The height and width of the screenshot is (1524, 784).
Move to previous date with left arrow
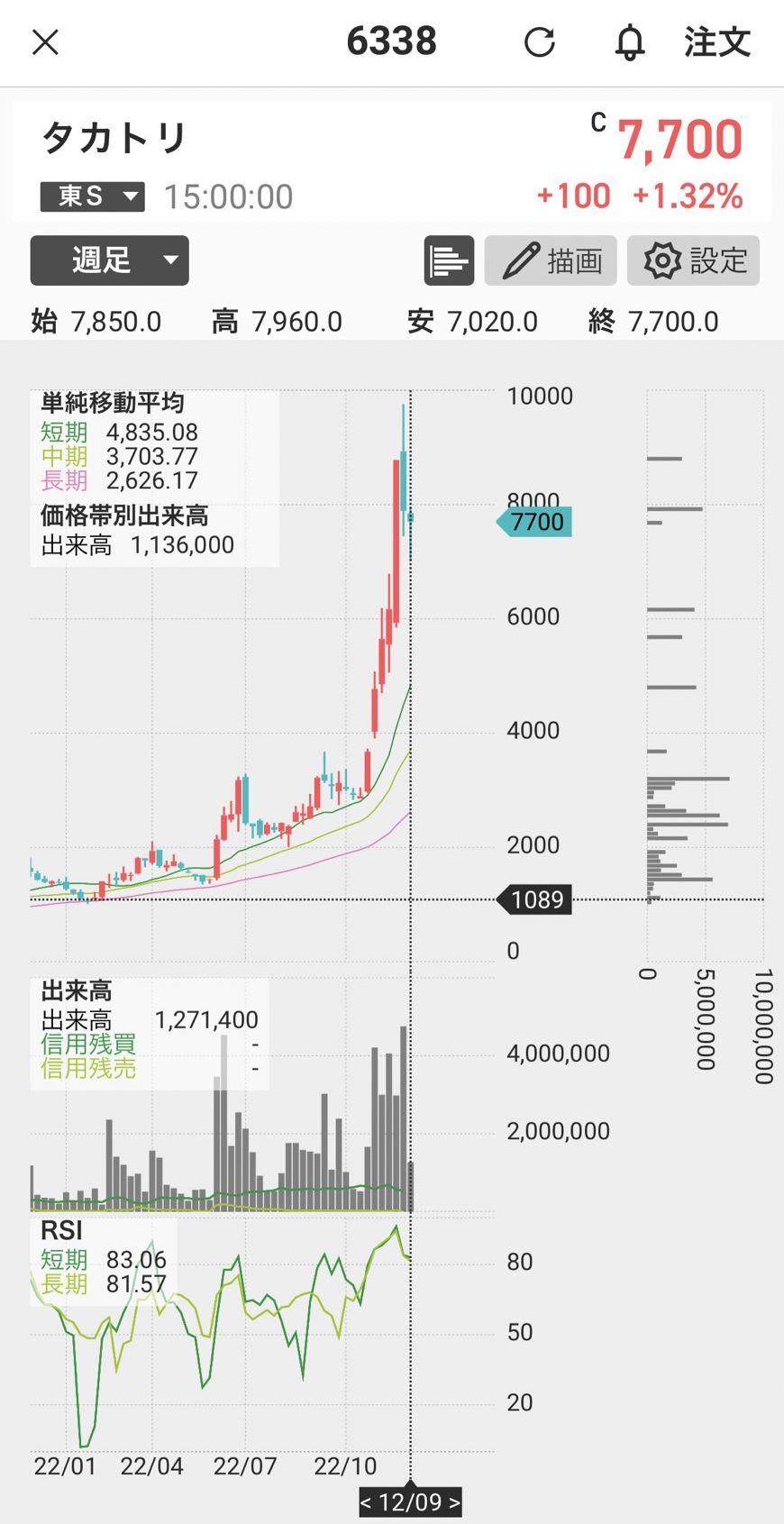pos(366,1502)
